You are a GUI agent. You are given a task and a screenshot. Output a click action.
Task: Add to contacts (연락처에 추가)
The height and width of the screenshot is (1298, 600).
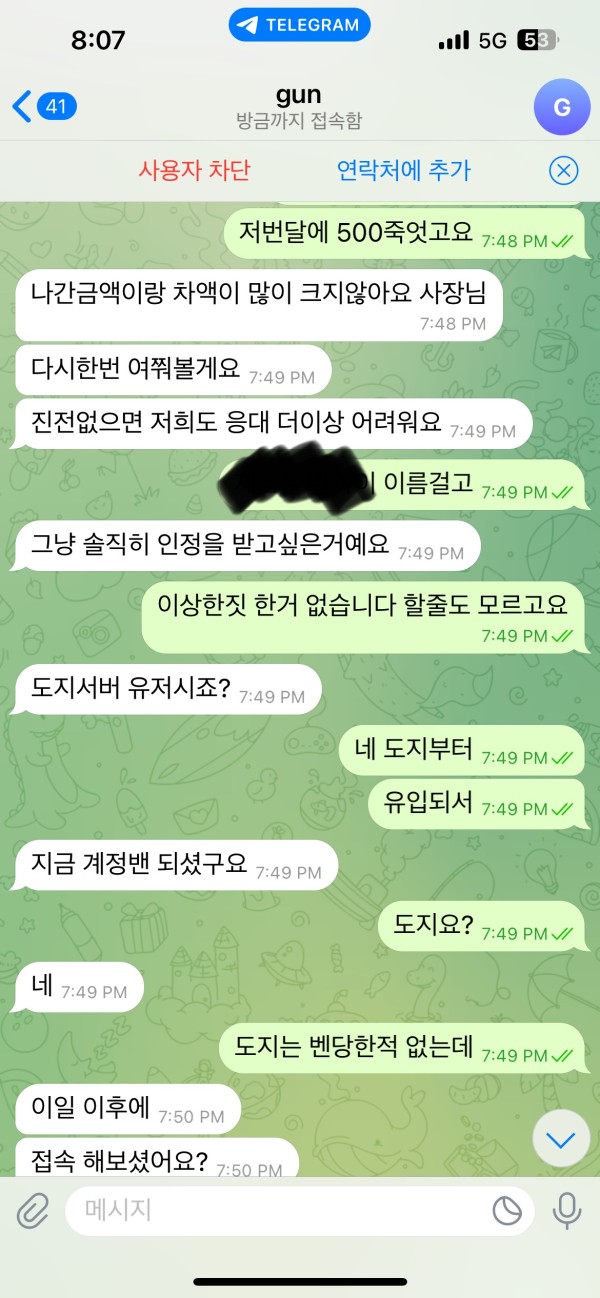pyautogui.click(x=404, y=170)
